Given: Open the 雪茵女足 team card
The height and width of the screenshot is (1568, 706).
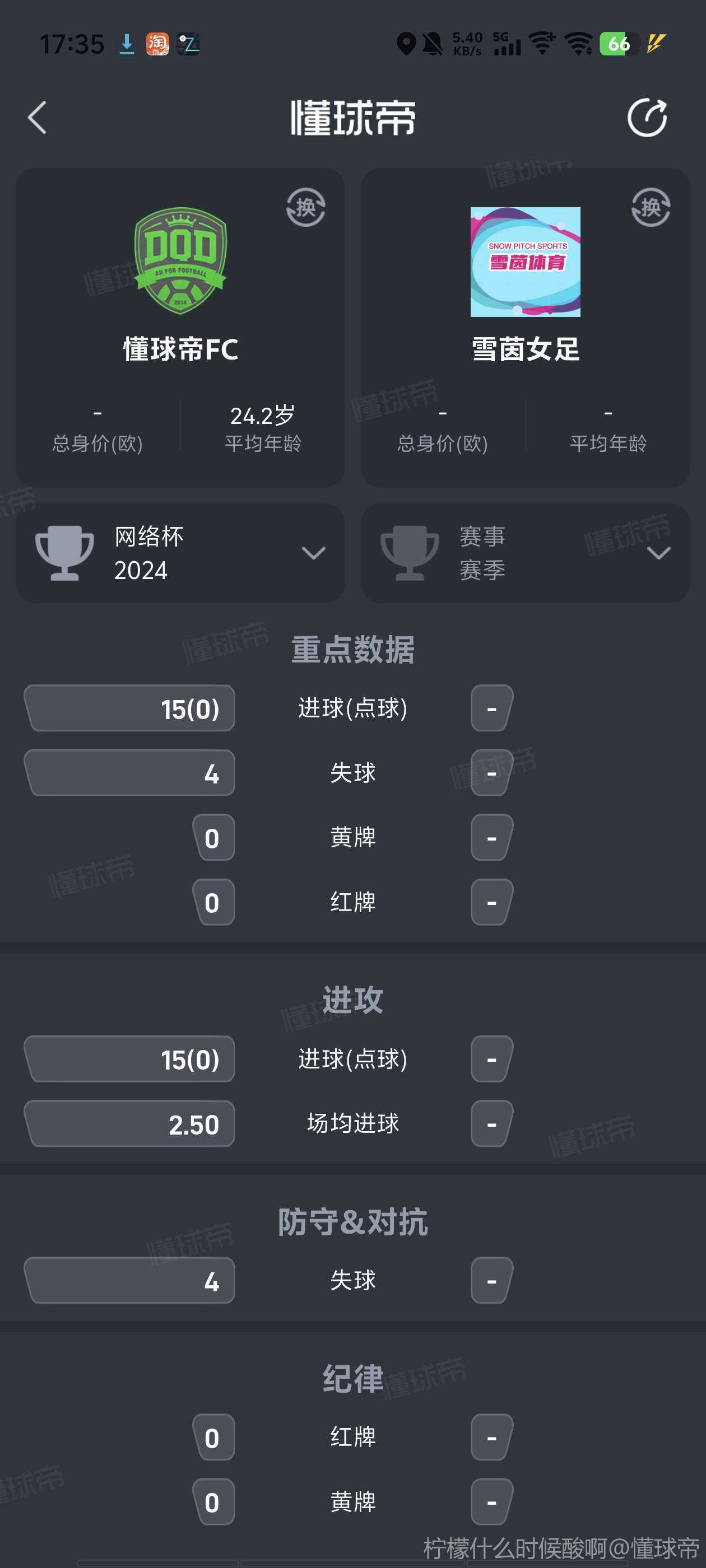Looking at the screenshot, I should [525, 286].
